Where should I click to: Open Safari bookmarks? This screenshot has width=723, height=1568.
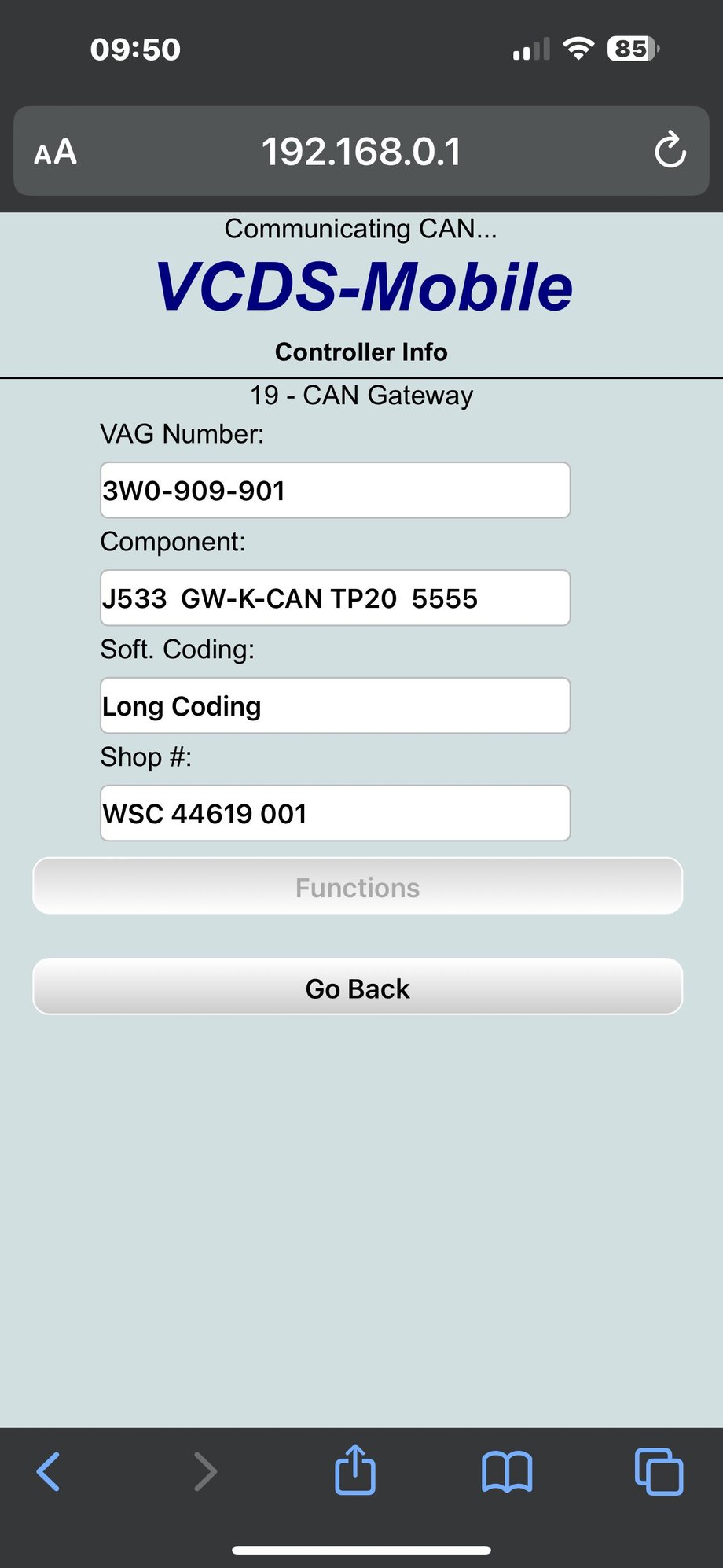pos(507,1471)
